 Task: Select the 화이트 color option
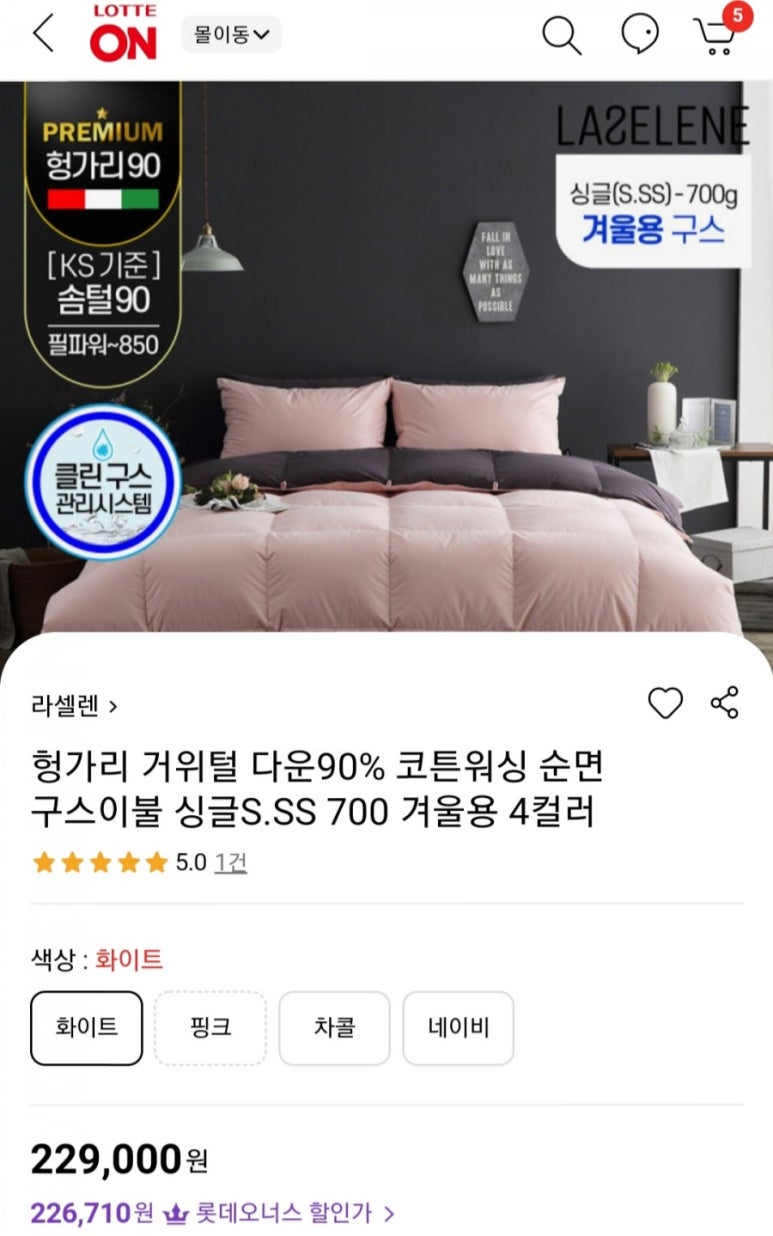click(x=87, y=1028)
